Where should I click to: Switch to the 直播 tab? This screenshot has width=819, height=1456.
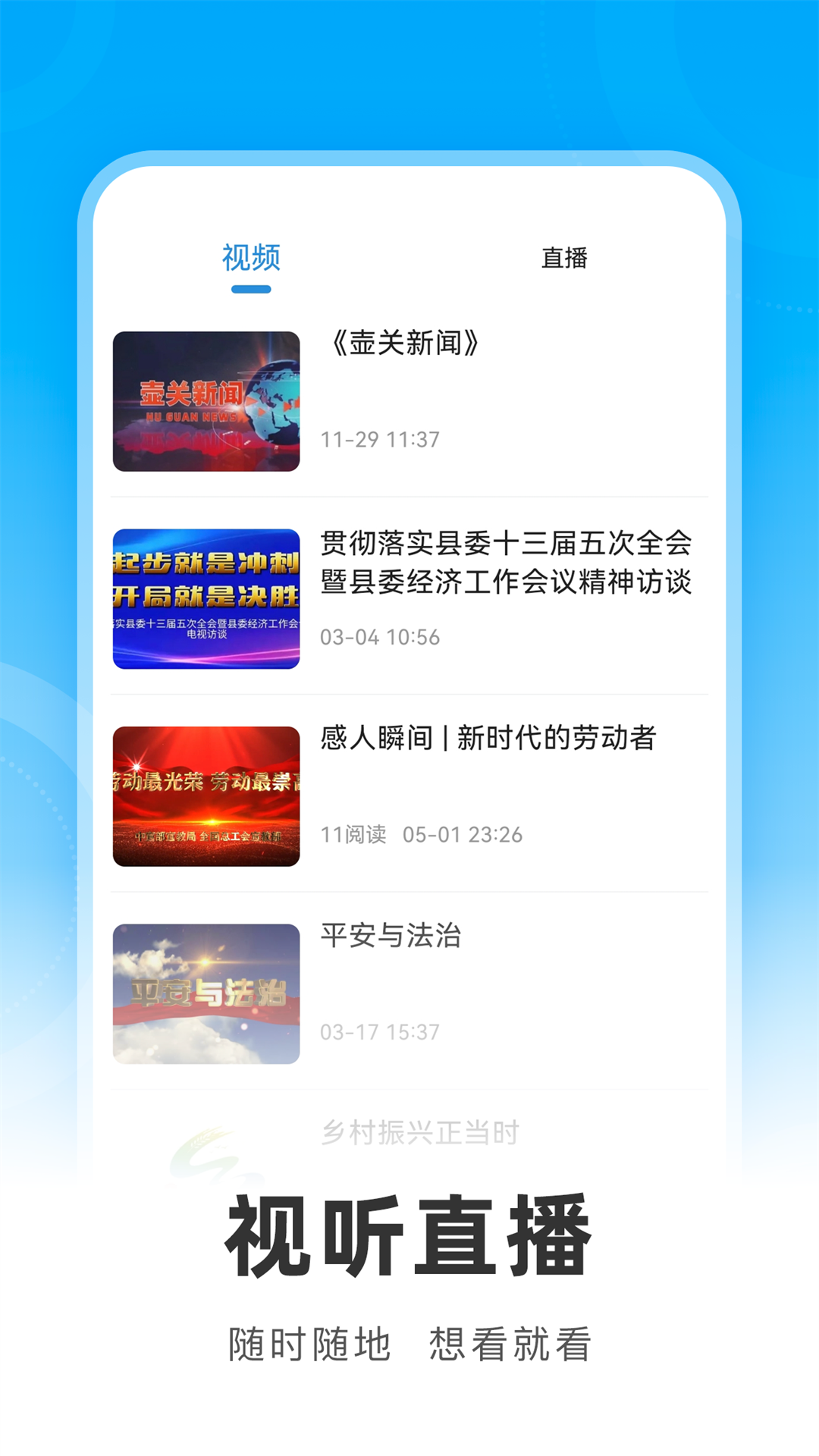565,257
